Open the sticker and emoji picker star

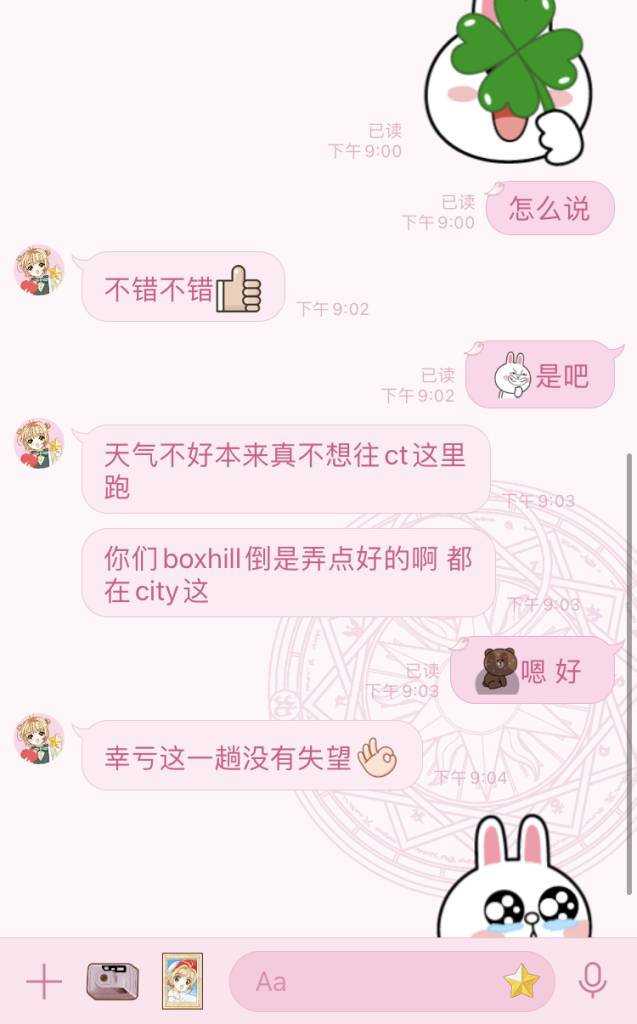[x=521, y=982]
